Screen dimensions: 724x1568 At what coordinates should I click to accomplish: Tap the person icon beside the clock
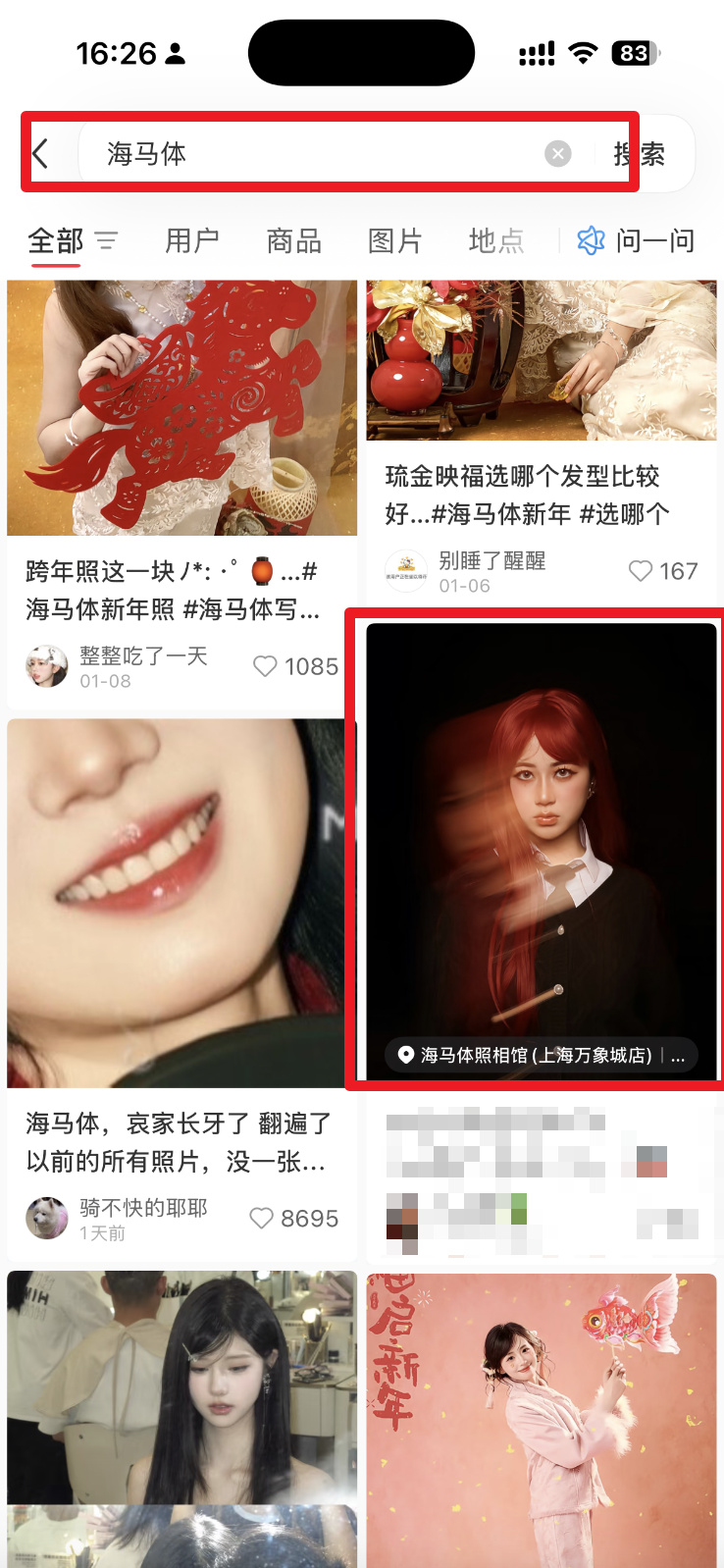point(174,53)
